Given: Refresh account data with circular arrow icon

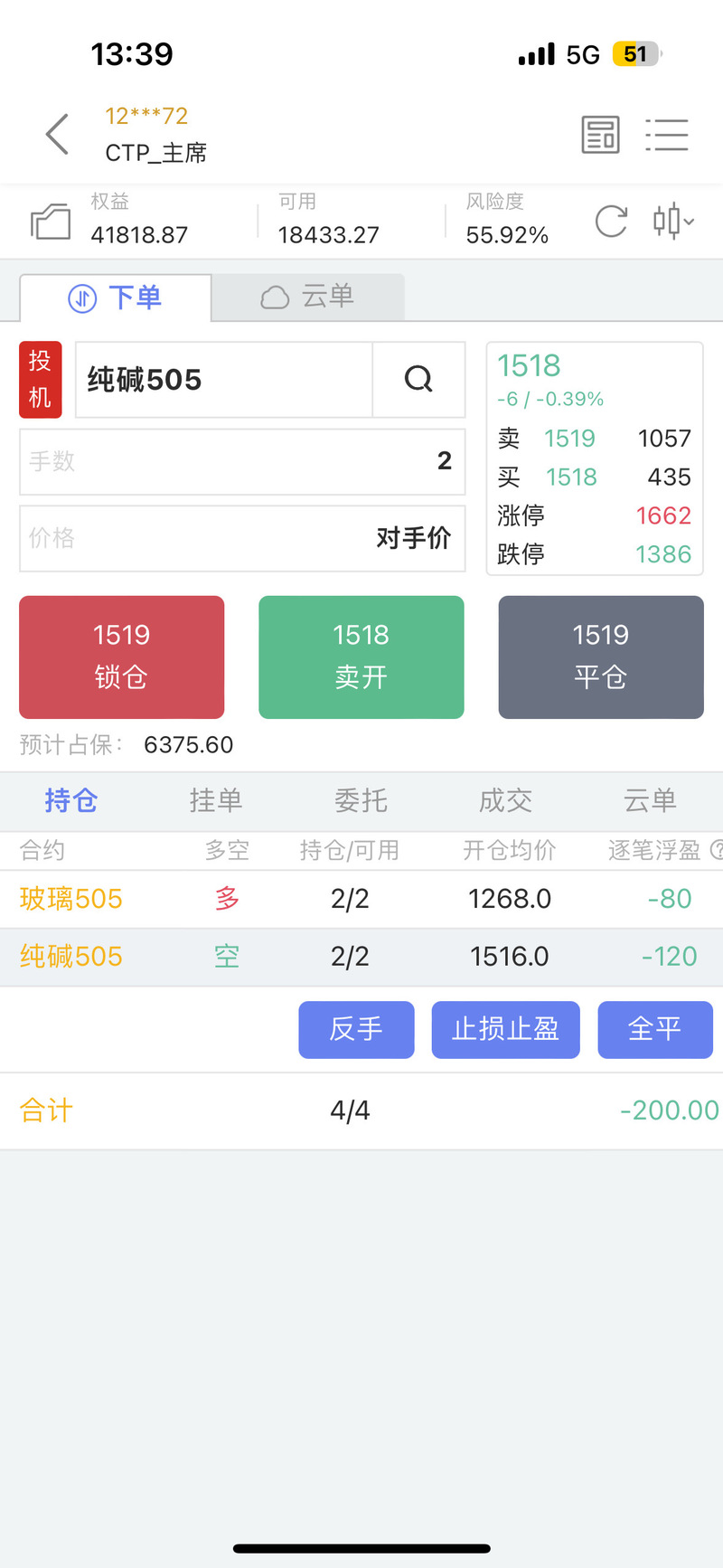Looking at the screenshot, I should click(x=610, y=221).
